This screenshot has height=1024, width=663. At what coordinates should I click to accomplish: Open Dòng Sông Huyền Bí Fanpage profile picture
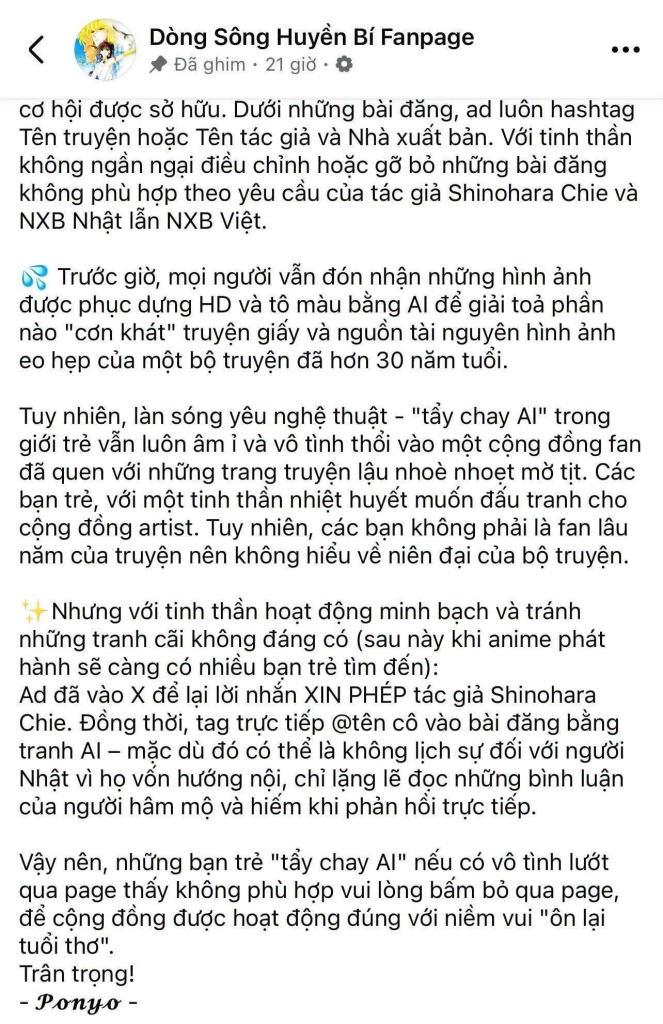pyautogui.click(x=105, y=50)
